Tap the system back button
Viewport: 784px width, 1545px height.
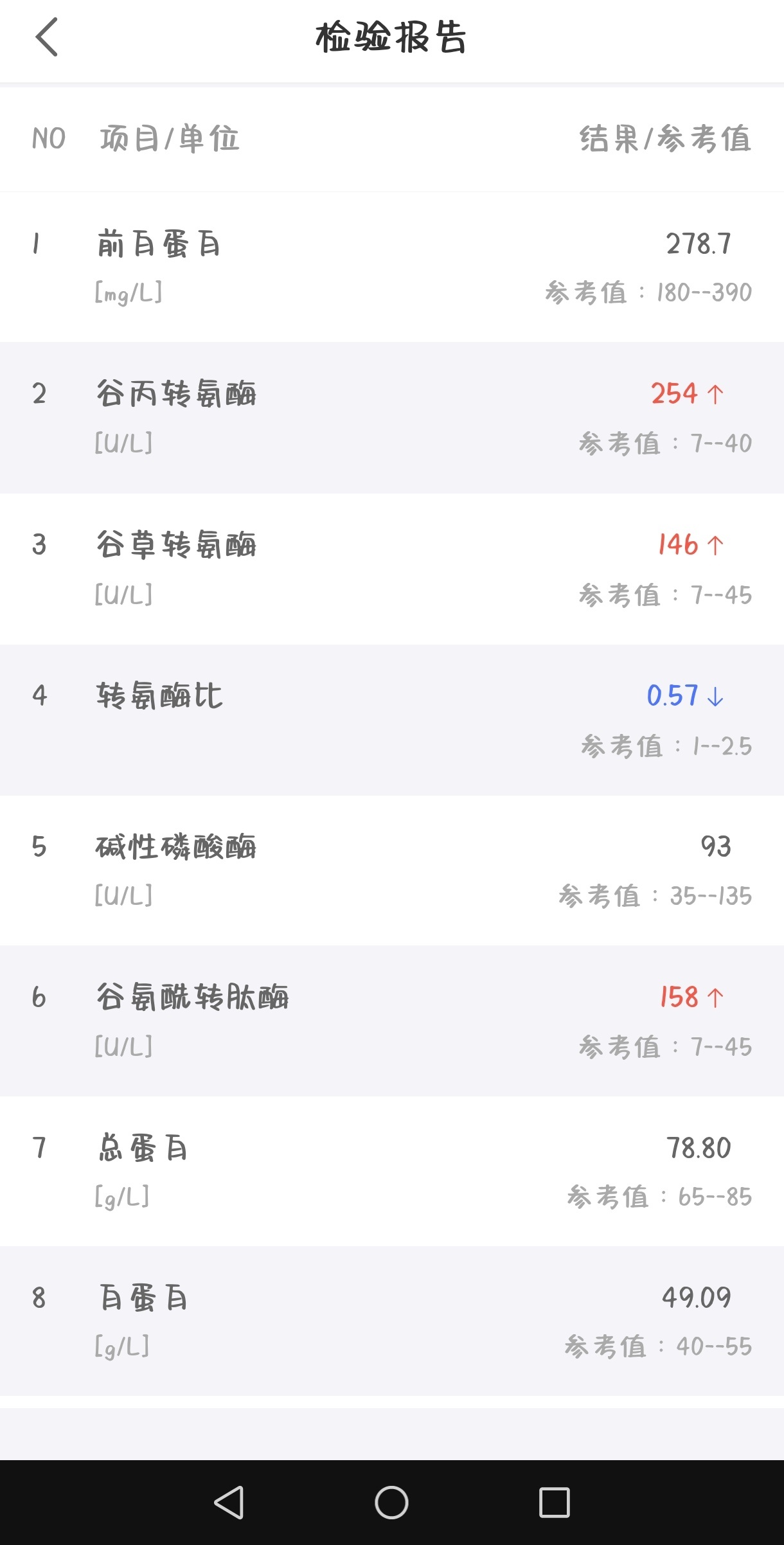tap(229, 1503)
